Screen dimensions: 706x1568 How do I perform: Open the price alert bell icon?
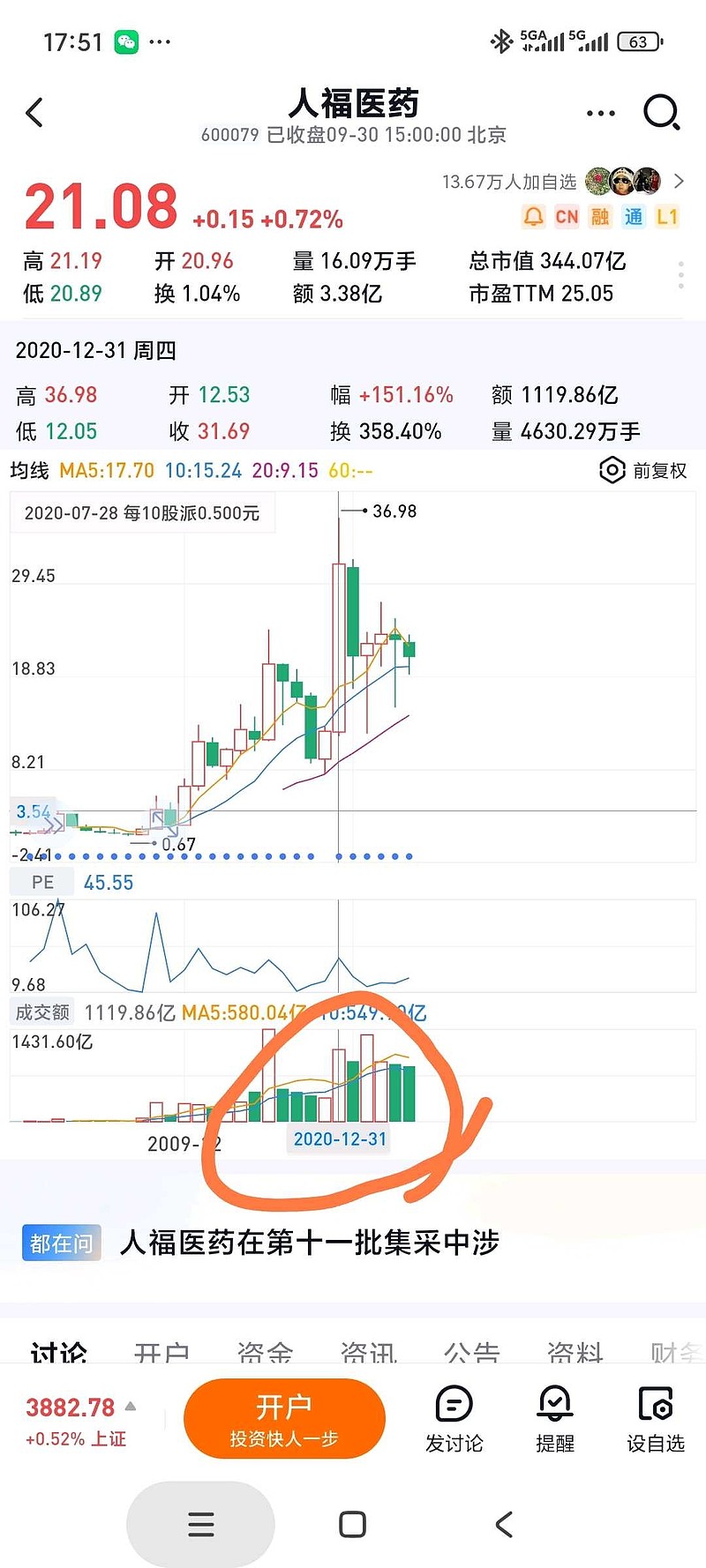tap(534, 217)
